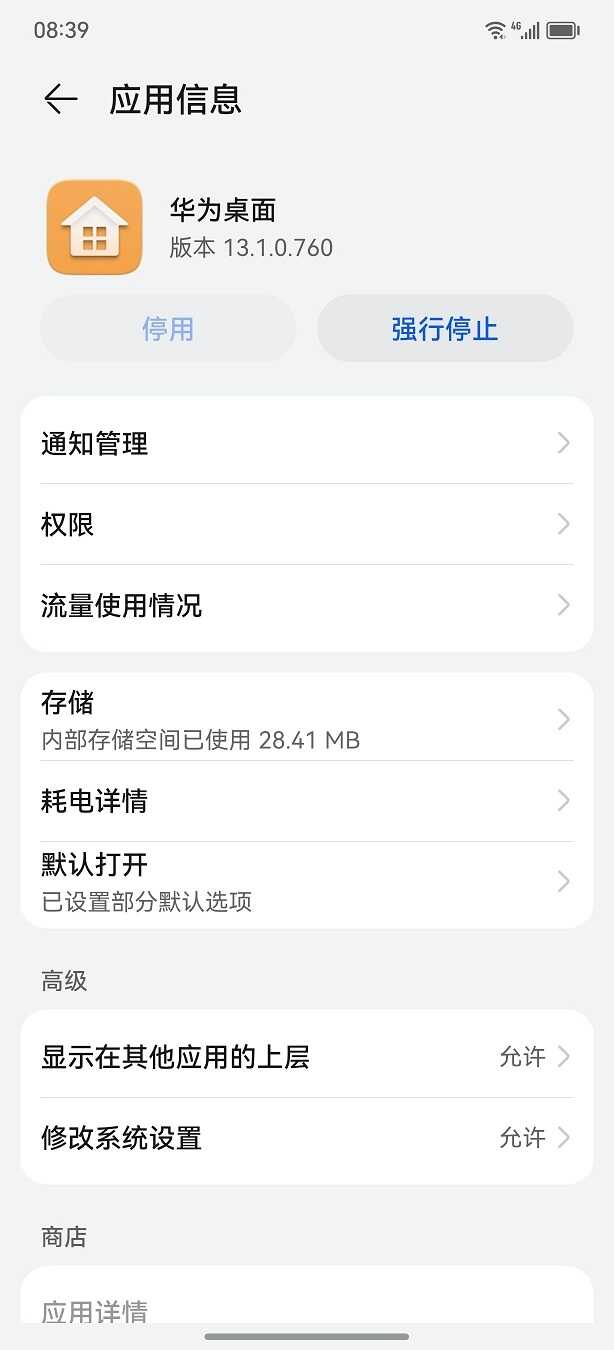
Task: Open 通知管理 settings
Action: point(306,443)
